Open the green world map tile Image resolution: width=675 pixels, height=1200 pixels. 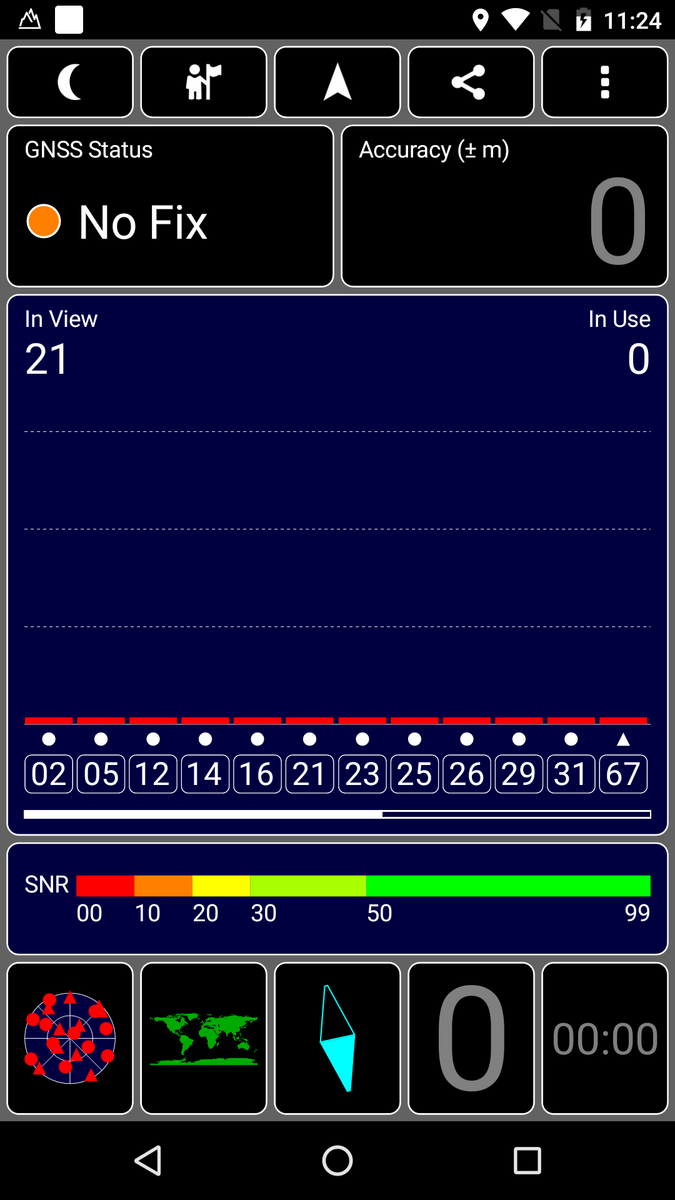pyautogui.click(x=204, y=1038)
